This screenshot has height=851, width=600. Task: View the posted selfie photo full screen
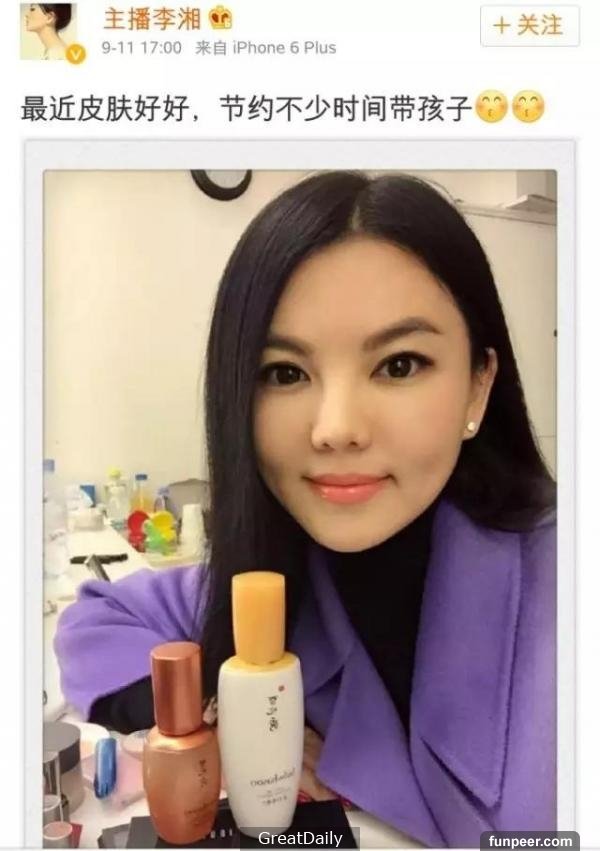[x=299, y=509]
